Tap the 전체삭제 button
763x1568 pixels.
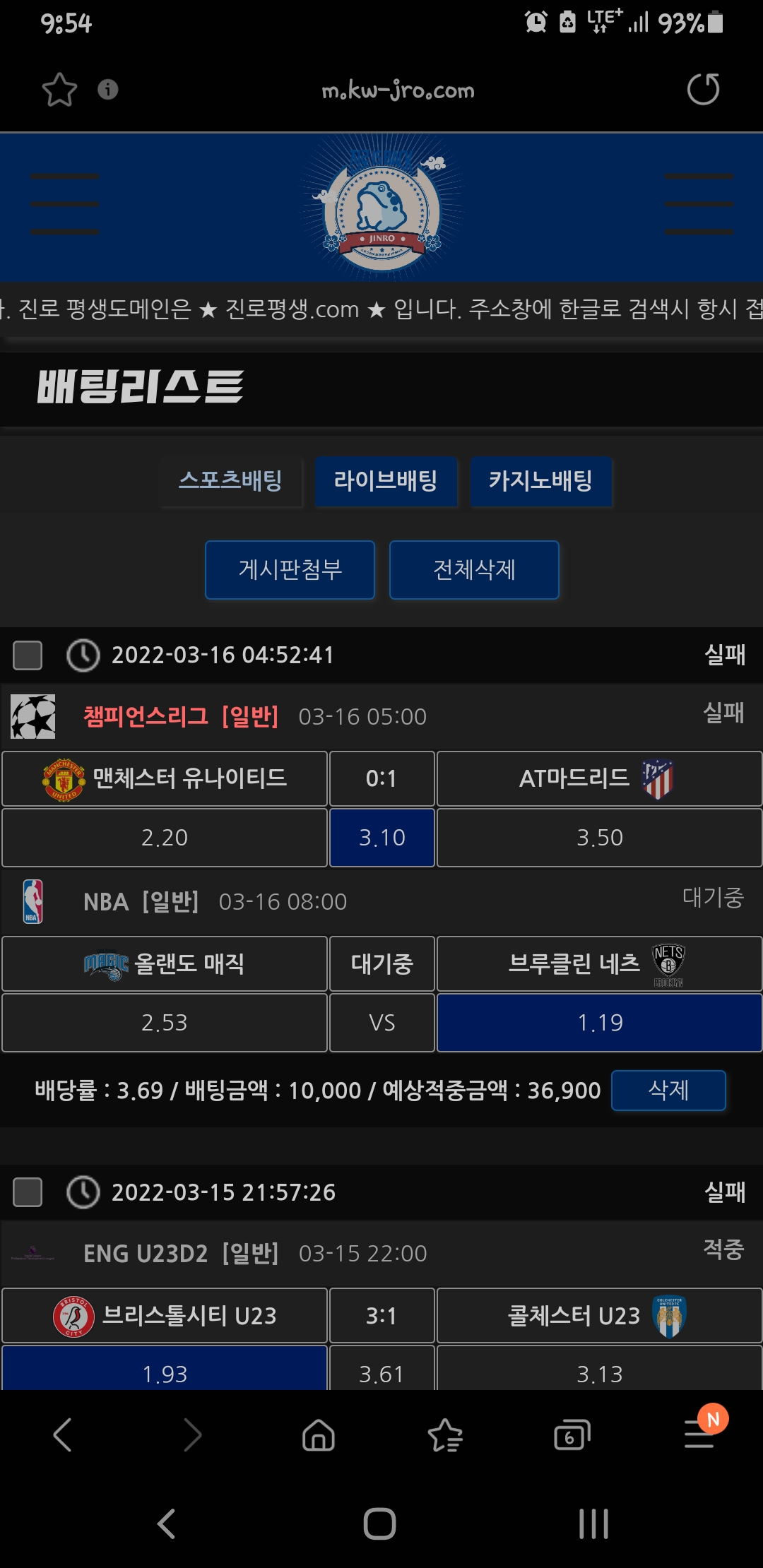pyautogui.click(x=474, y=569)
